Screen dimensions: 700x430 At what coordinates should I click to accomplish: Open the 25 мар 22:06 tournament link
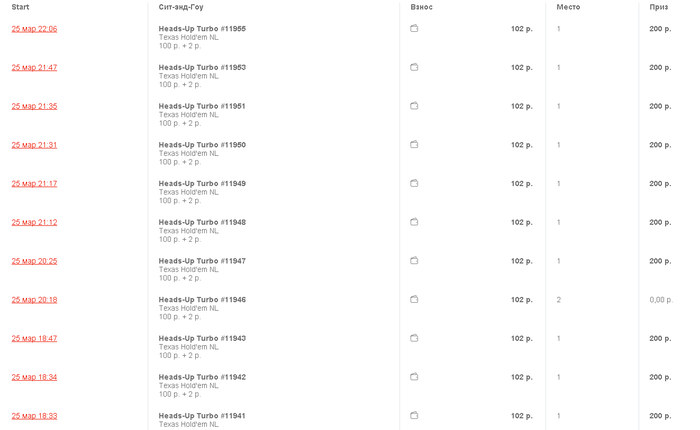pyautogui.click(x=34, y=29)
